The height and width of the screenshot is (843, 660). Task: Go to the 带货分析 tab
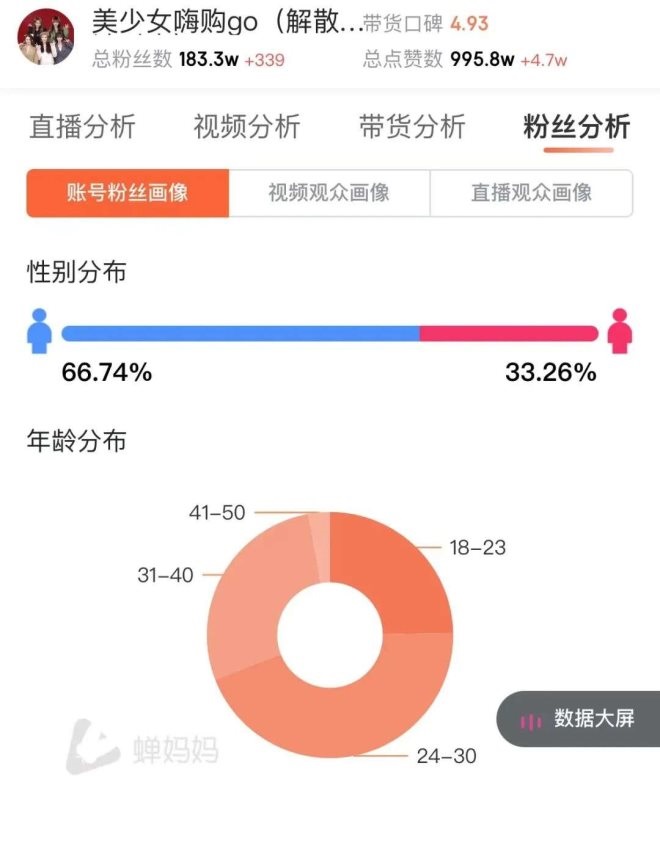(412, 127)
